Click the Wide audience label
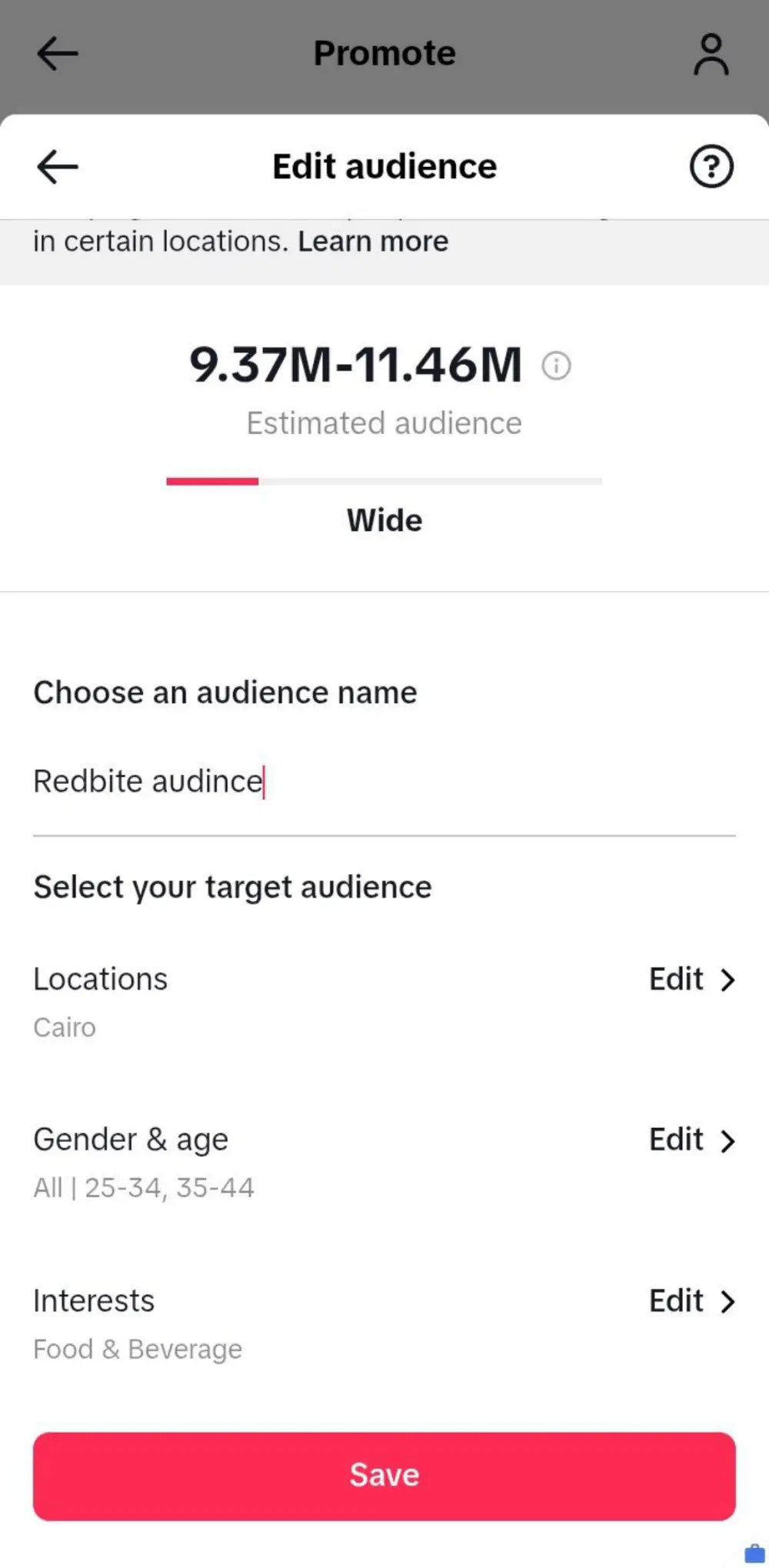 tap(384, 519)
